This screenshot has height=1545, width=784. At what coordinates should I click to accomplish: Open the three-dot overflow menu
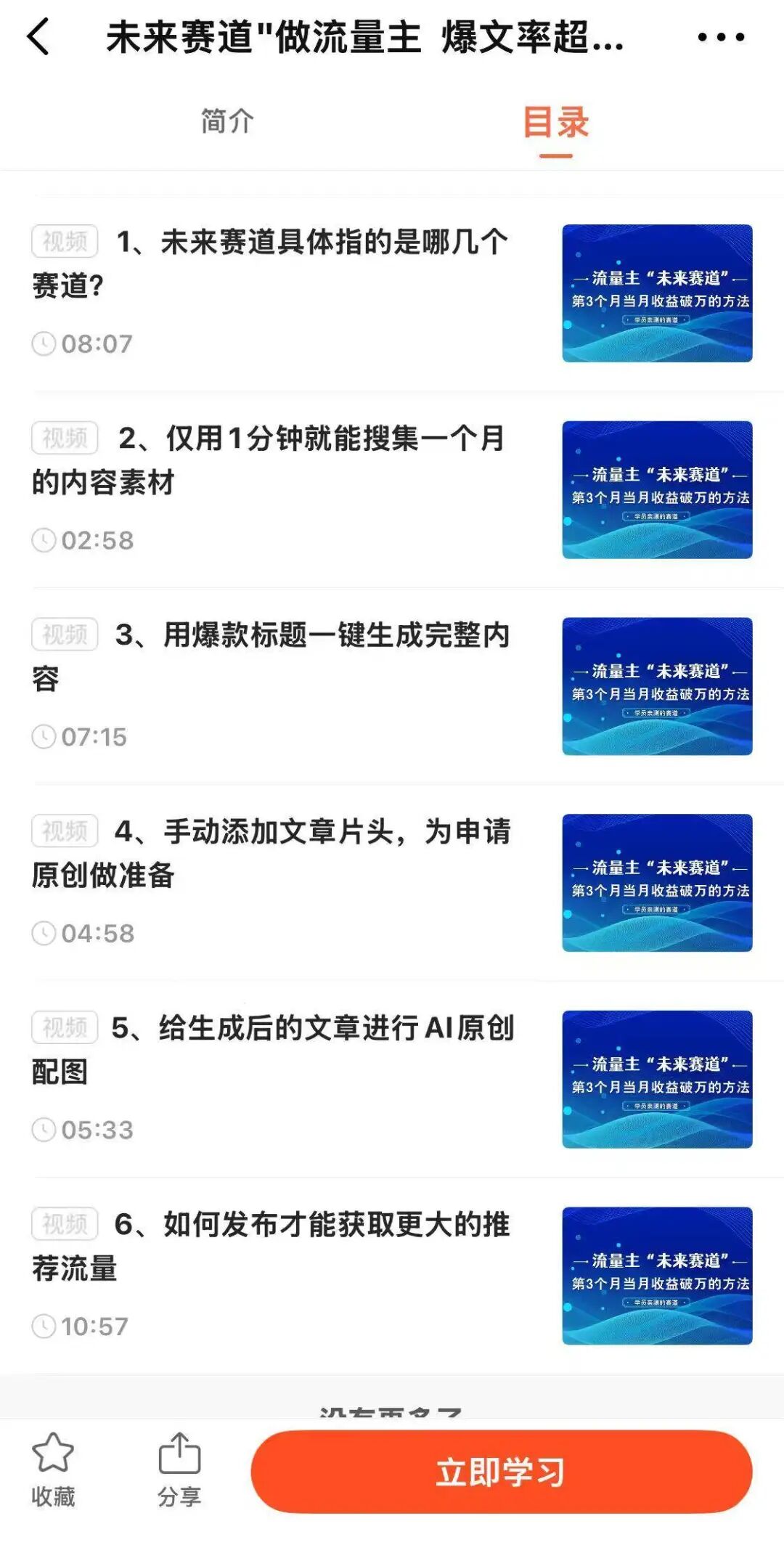tap(720, 37)
